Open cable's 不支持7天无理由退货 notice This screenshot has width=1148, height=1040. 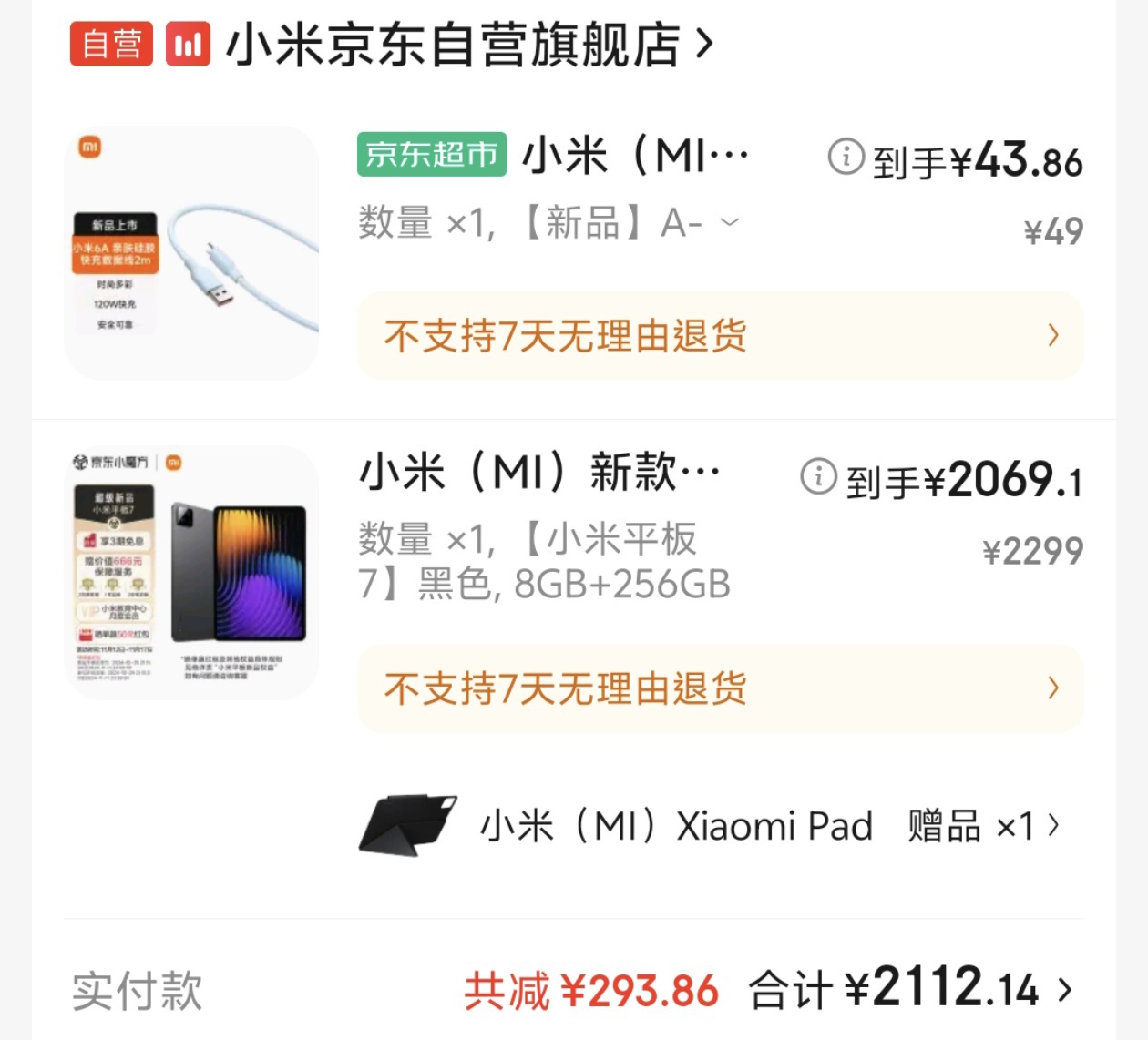[x=720, y=336]
